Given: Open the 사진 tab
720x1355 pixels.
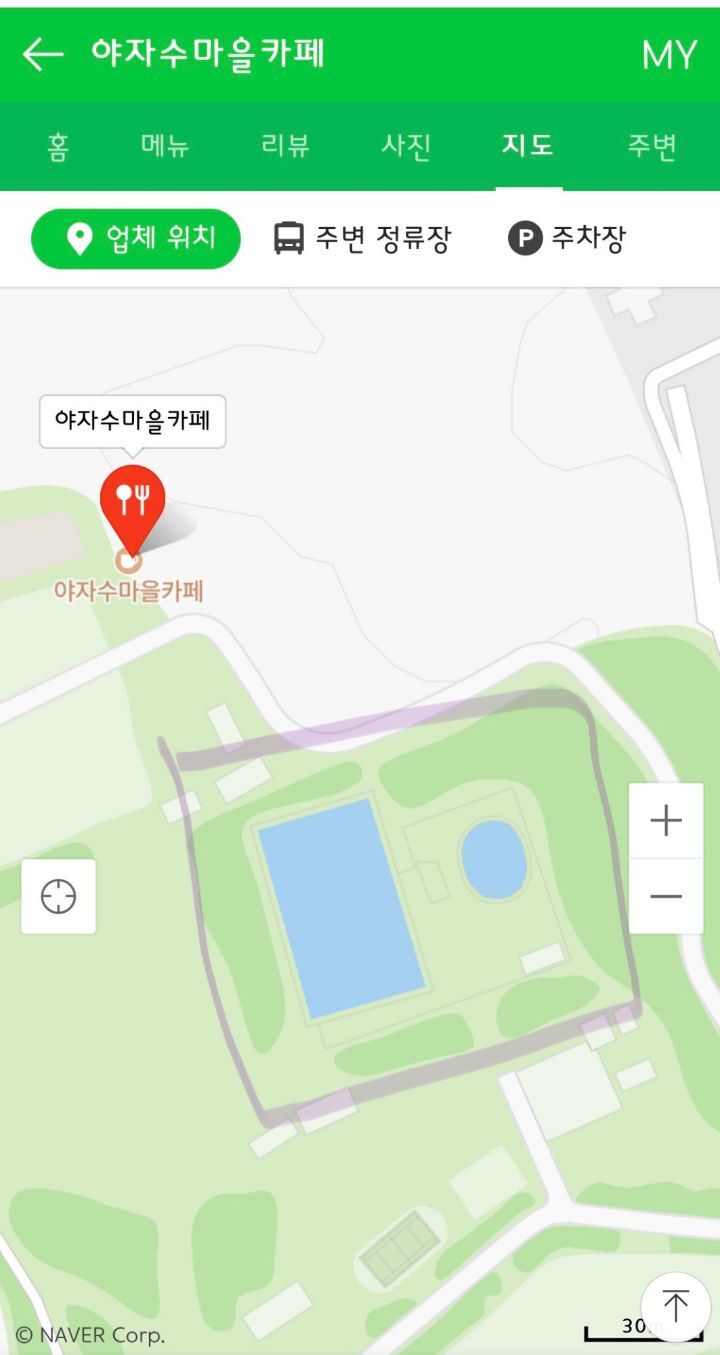Looking at the screenshot, I should (406, 147).
